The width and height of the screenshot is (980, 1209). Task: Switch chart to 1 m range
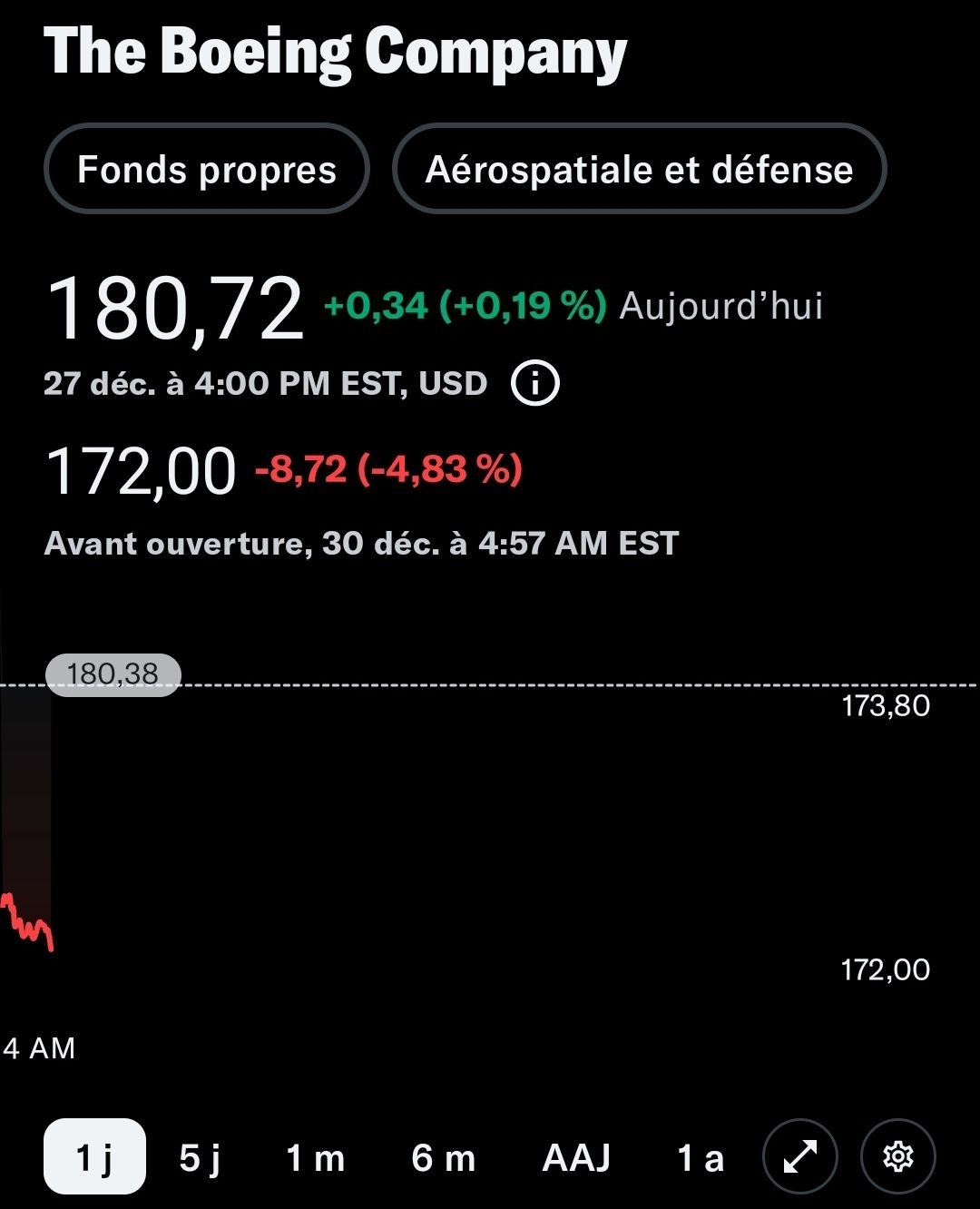pyautogui.click(x=315, y=1157)
